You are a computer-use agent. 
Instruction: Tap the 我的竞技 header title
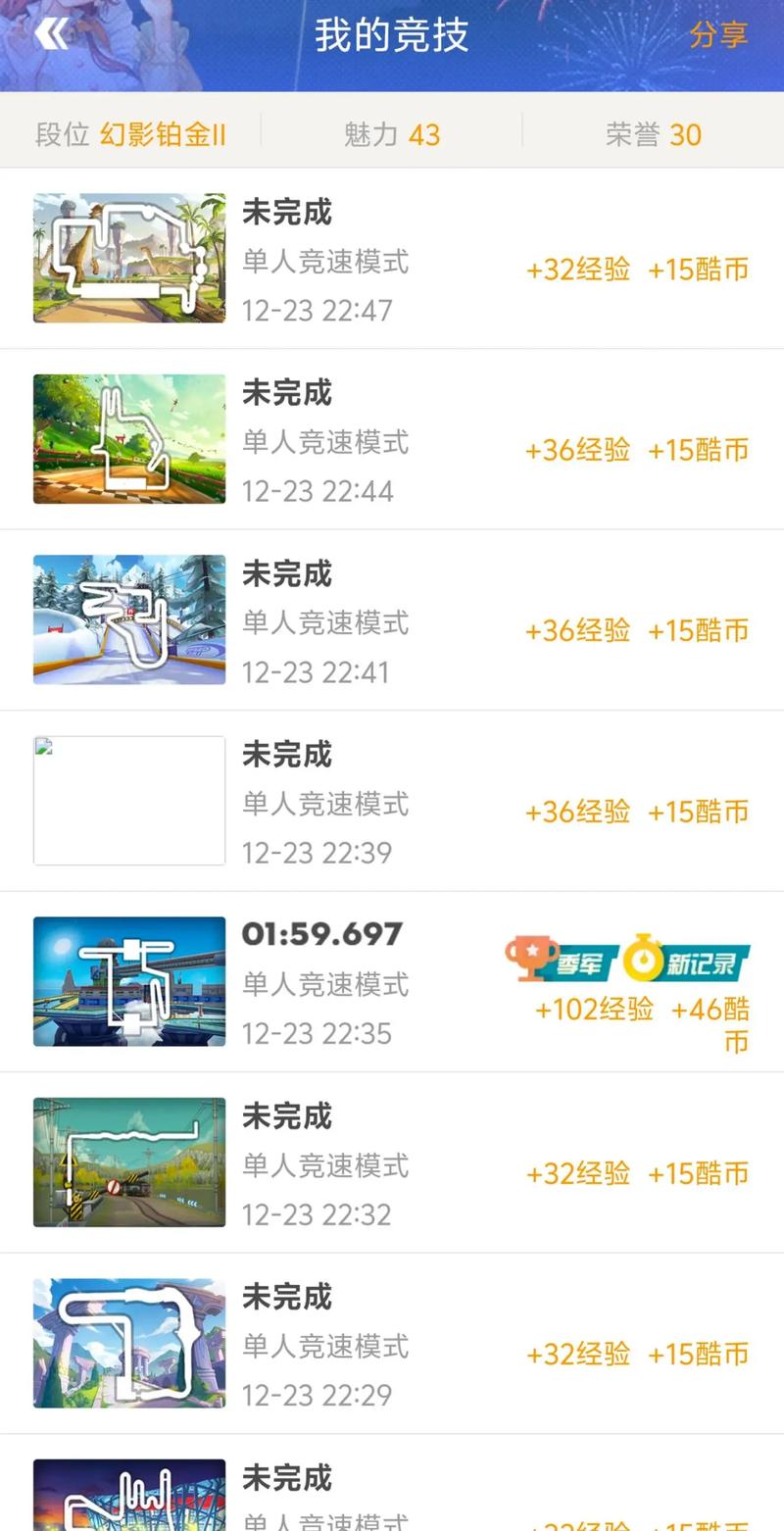click(392, 34)
